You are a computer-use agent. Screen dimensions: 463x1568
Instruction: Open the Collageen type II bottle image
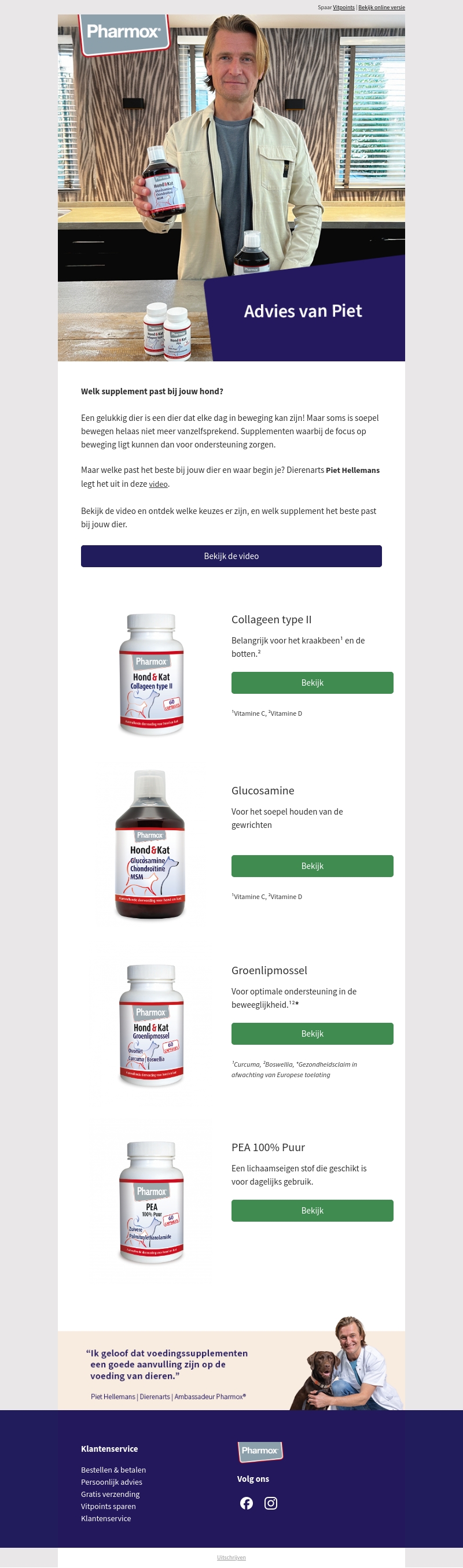click(x=151, y=674)
